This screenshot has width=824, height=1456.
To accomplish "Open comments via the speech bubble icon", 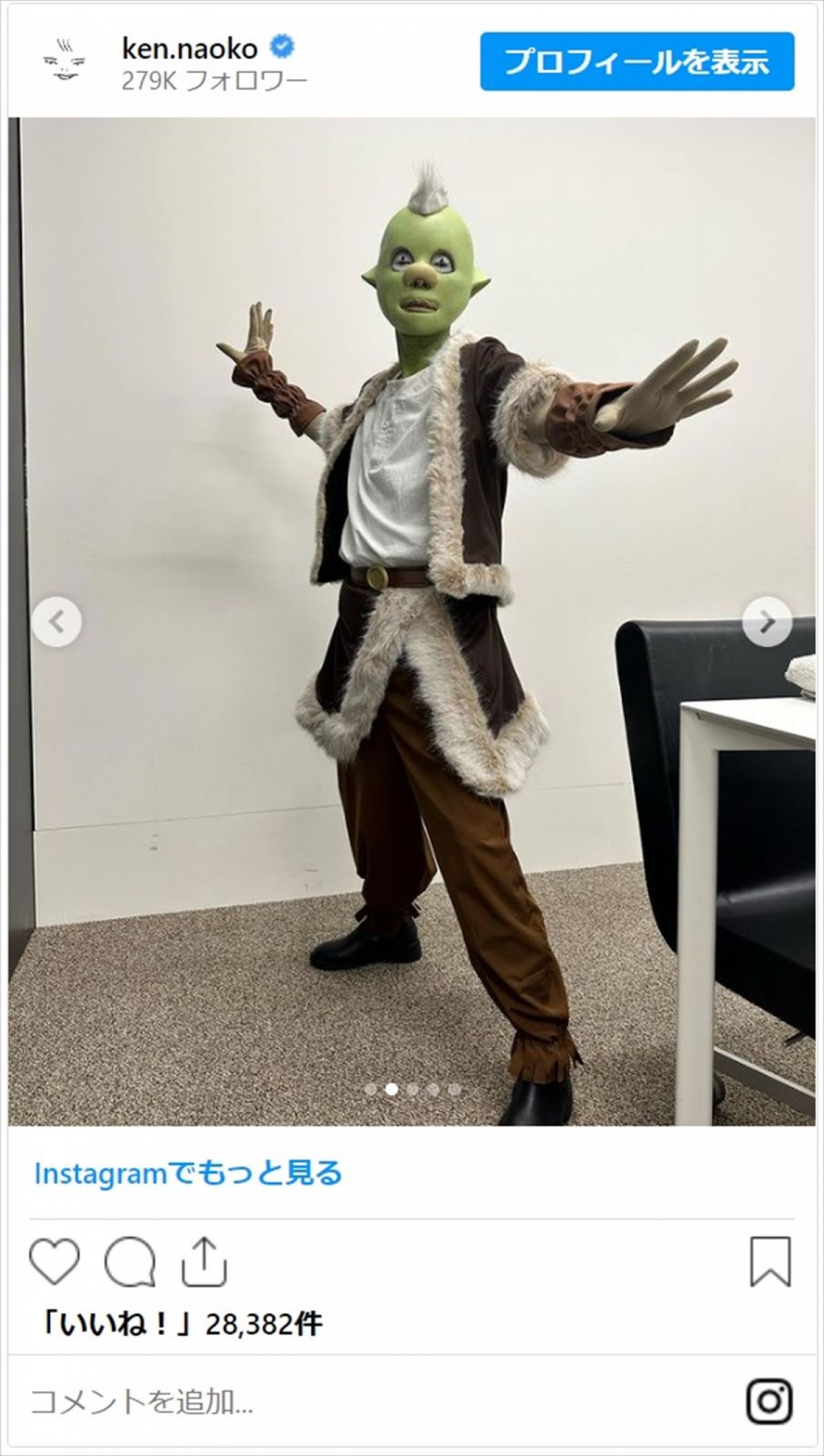I will 130,1261.
